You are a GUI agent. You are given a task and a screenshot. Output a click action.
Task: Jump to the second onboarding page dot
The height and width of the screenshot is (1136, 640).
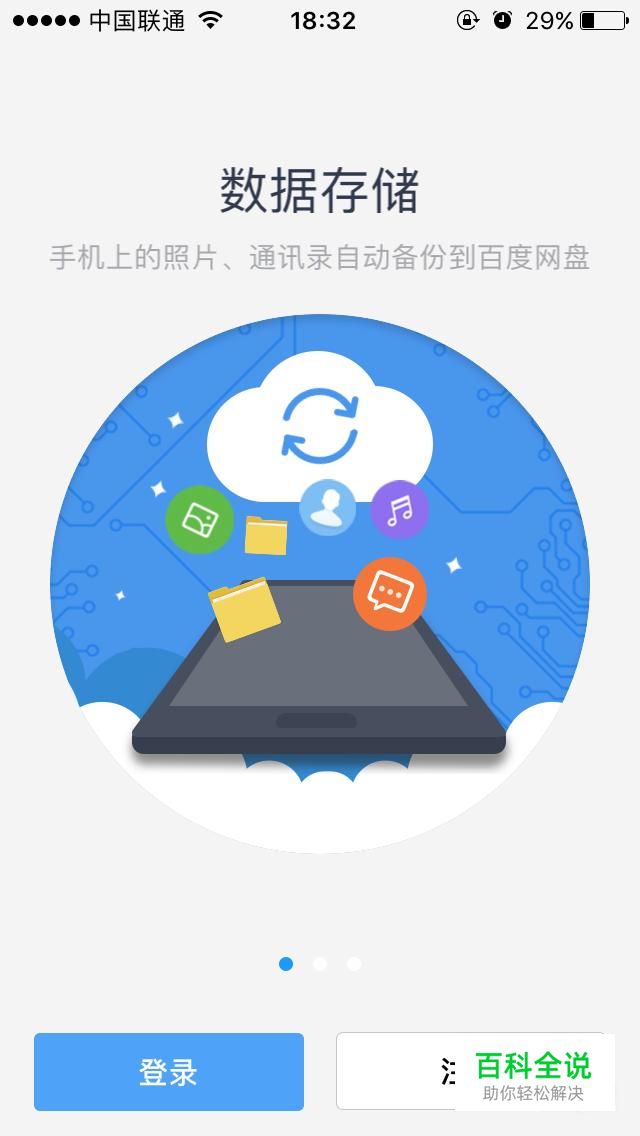tap(320, 964)
